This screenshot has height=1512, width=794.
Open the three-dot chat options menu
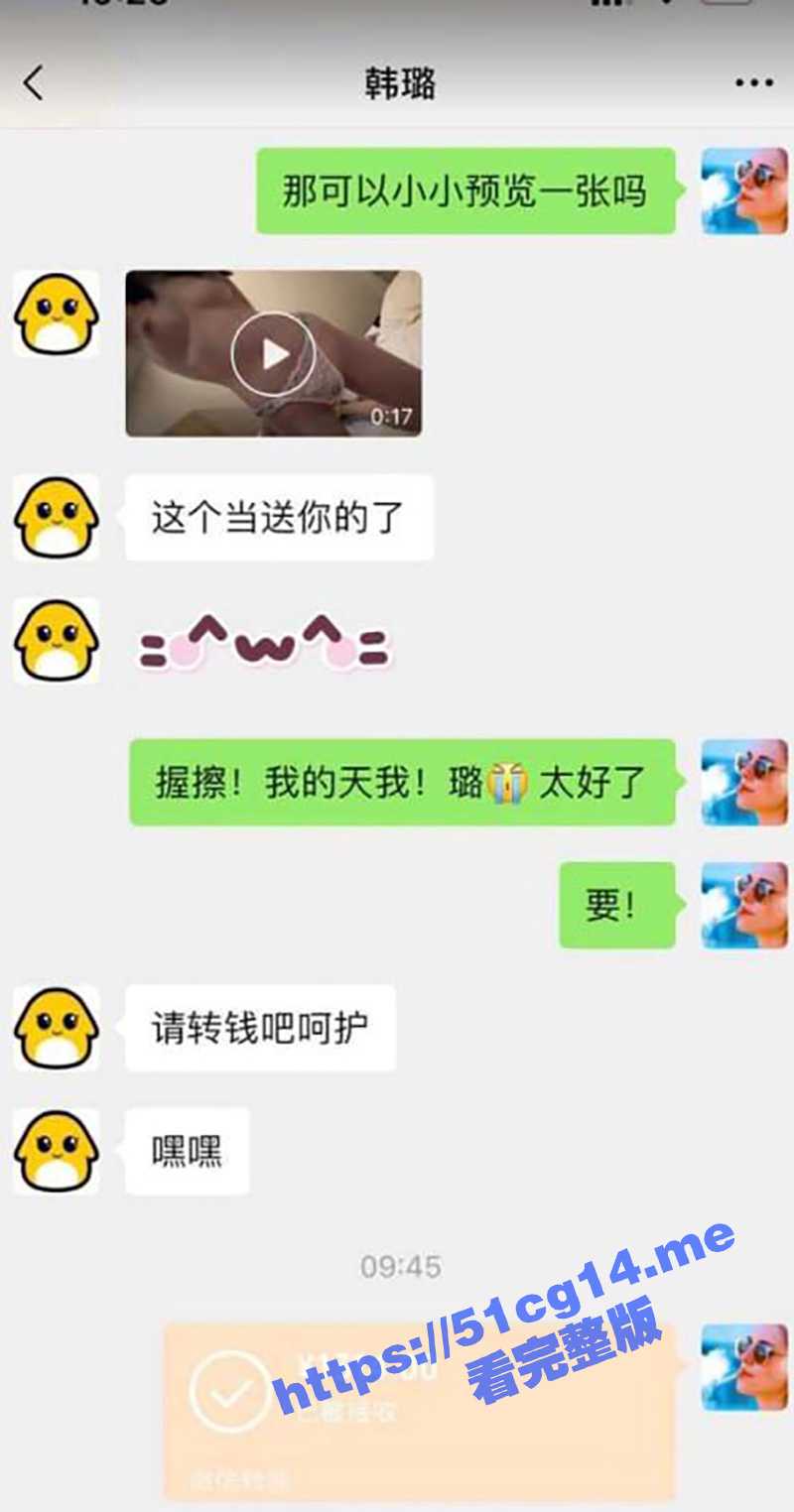(753, 83)
